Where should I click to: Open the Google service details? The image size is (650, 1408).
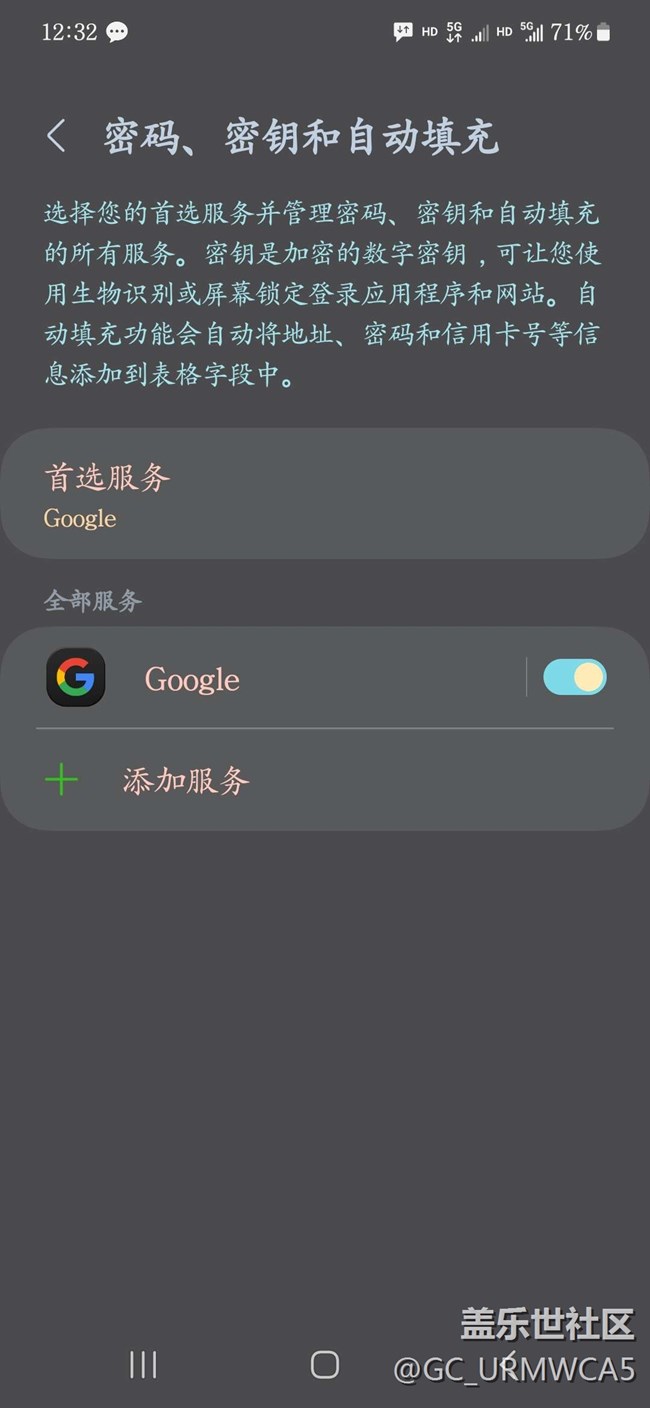pyautogui.click(x=280, y=679)
